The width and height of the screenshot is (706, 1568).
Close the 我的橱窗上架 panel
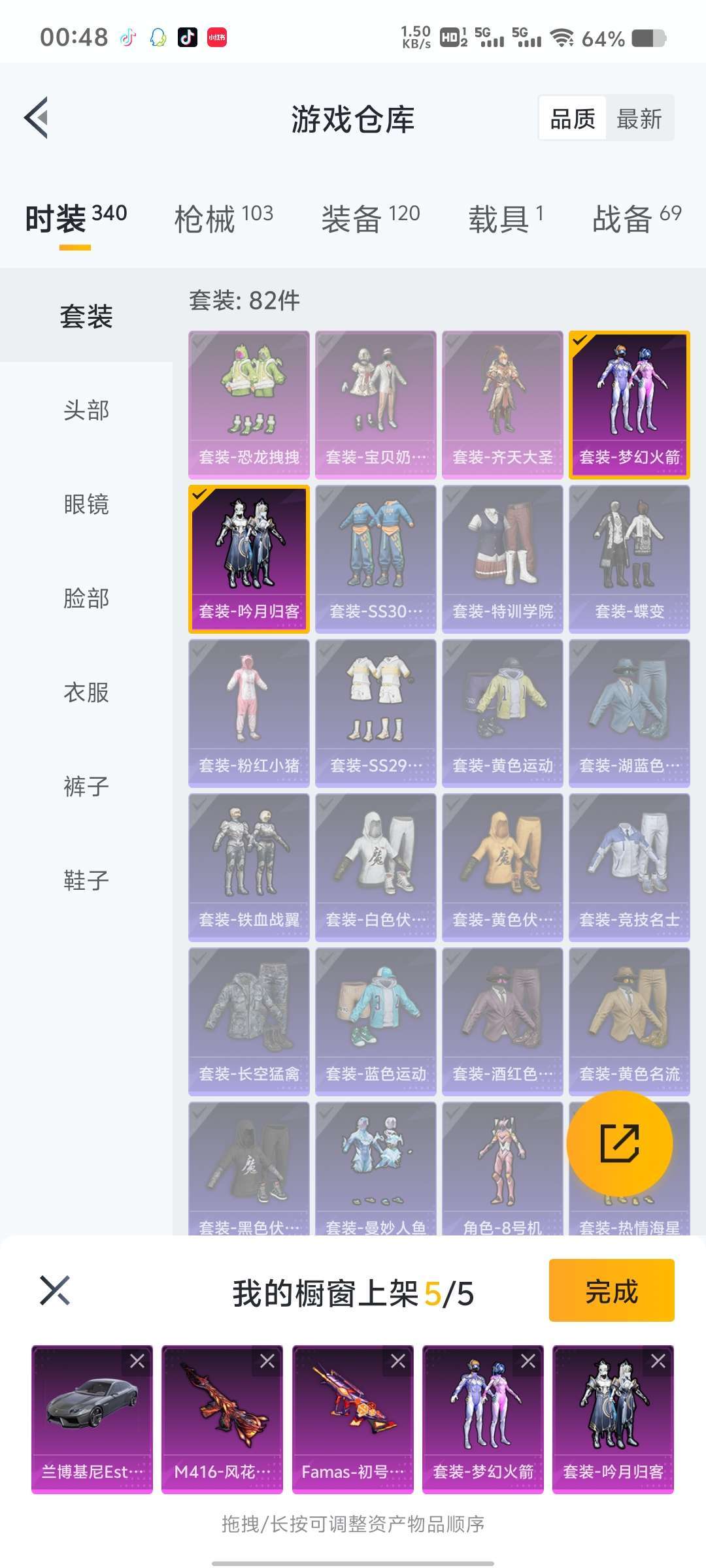[54, 1290]
